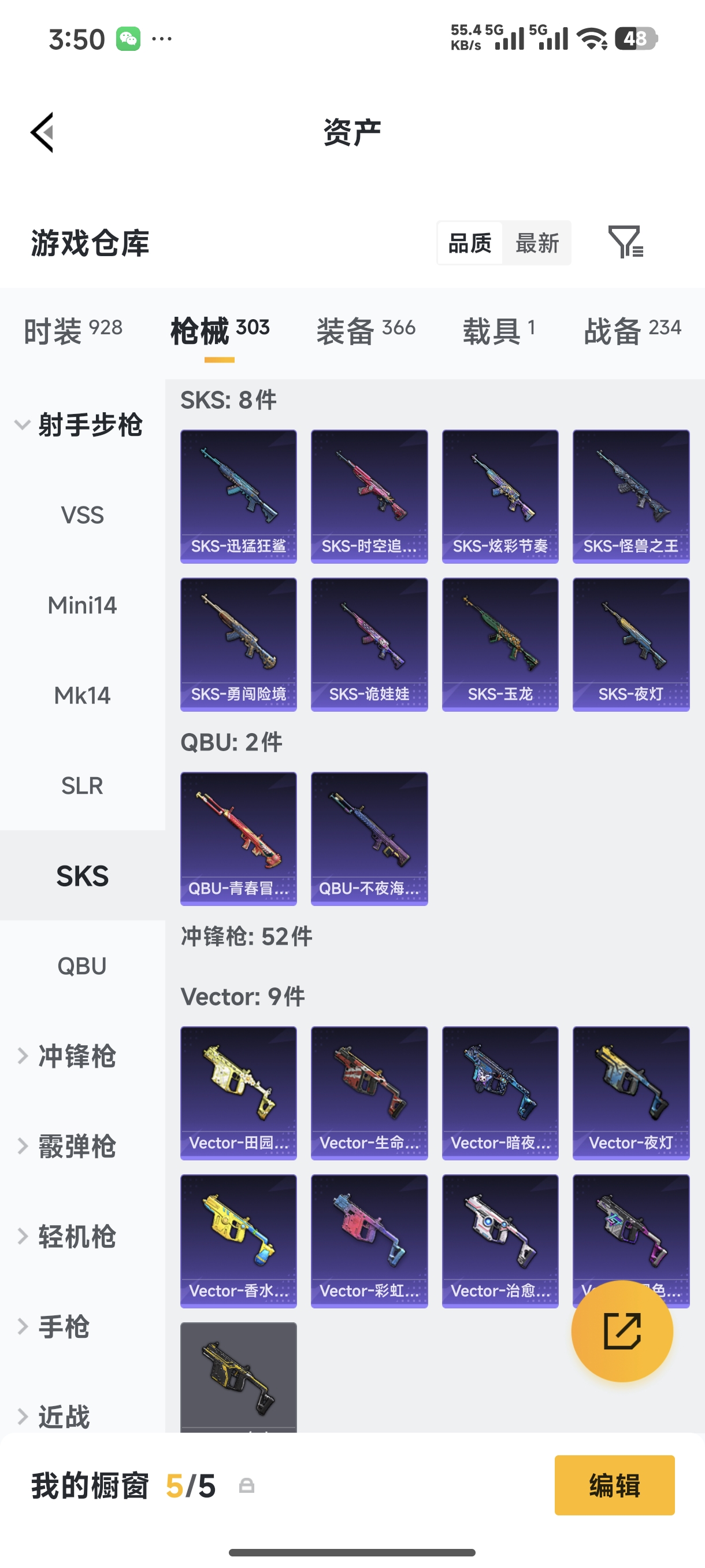Switch to the 时装 tab
The image size is (705, 1568).
pyautogui.click(x=73, y=330)
